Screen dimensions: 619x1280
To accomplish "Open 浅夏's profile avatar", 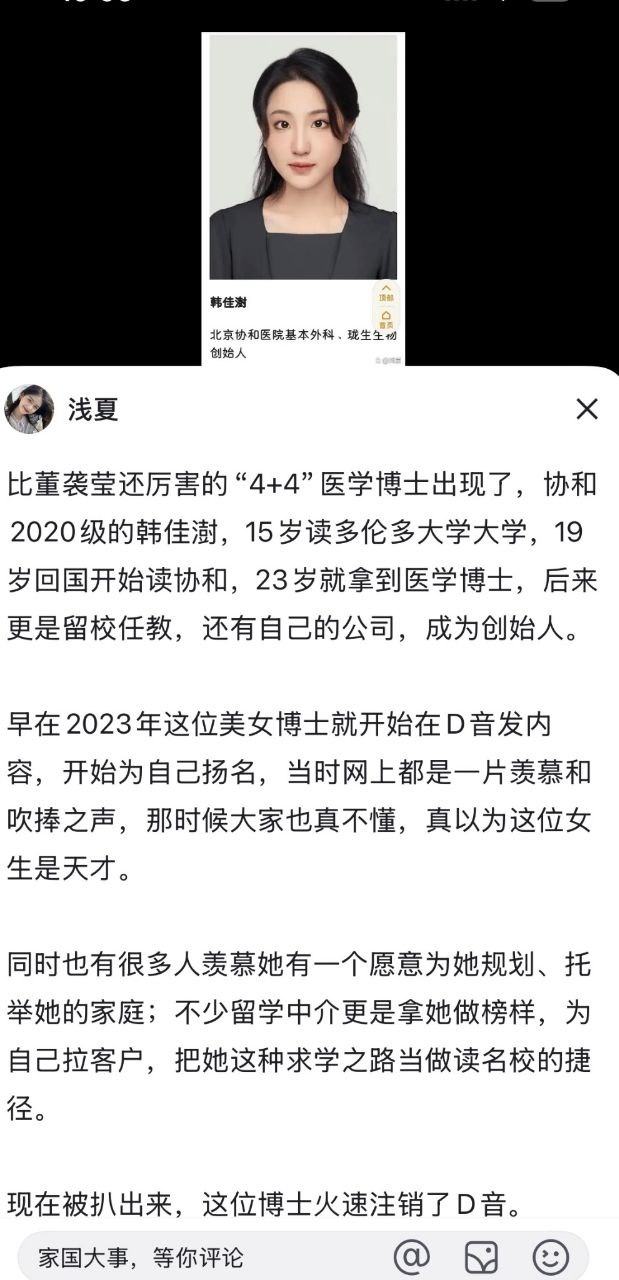I will point(29,408).
